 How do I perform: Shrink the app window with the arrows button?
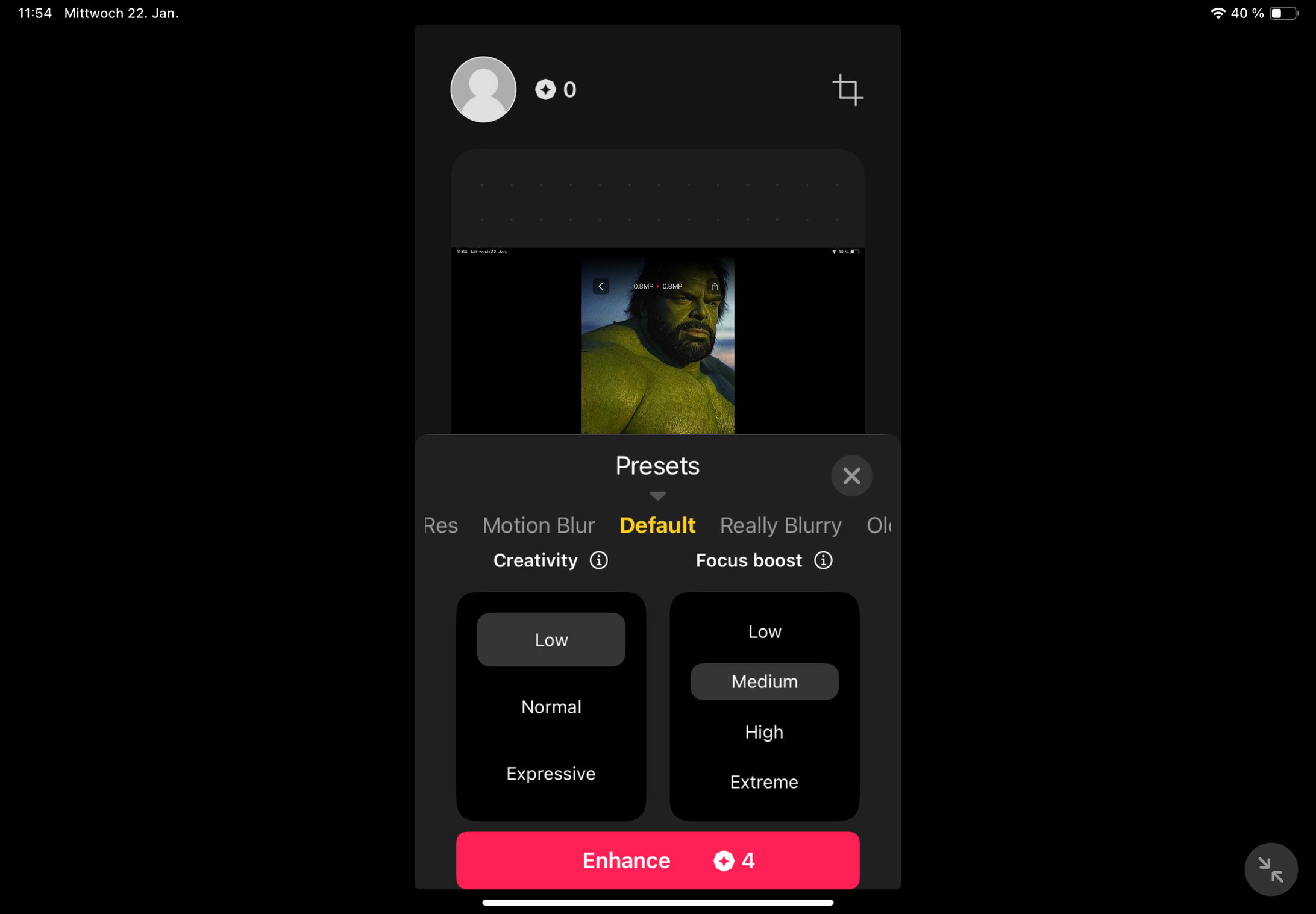[1270, 869]
